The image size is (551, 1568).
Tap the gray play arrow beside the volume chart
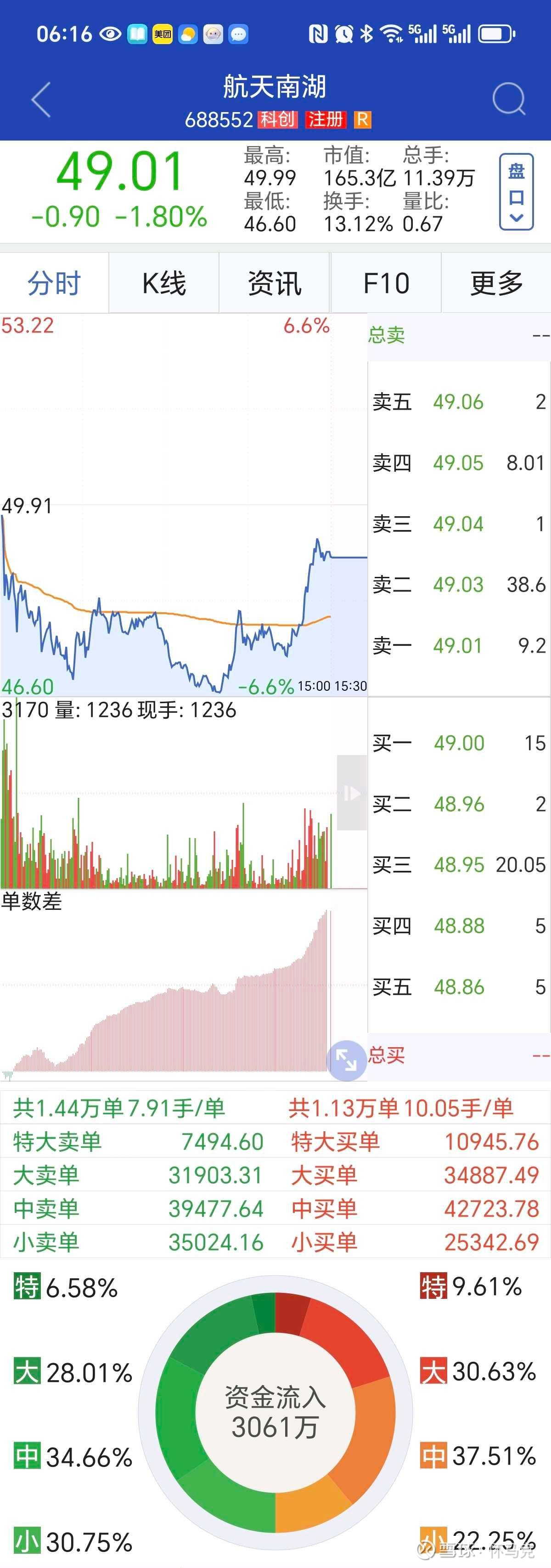coord(352,793)
